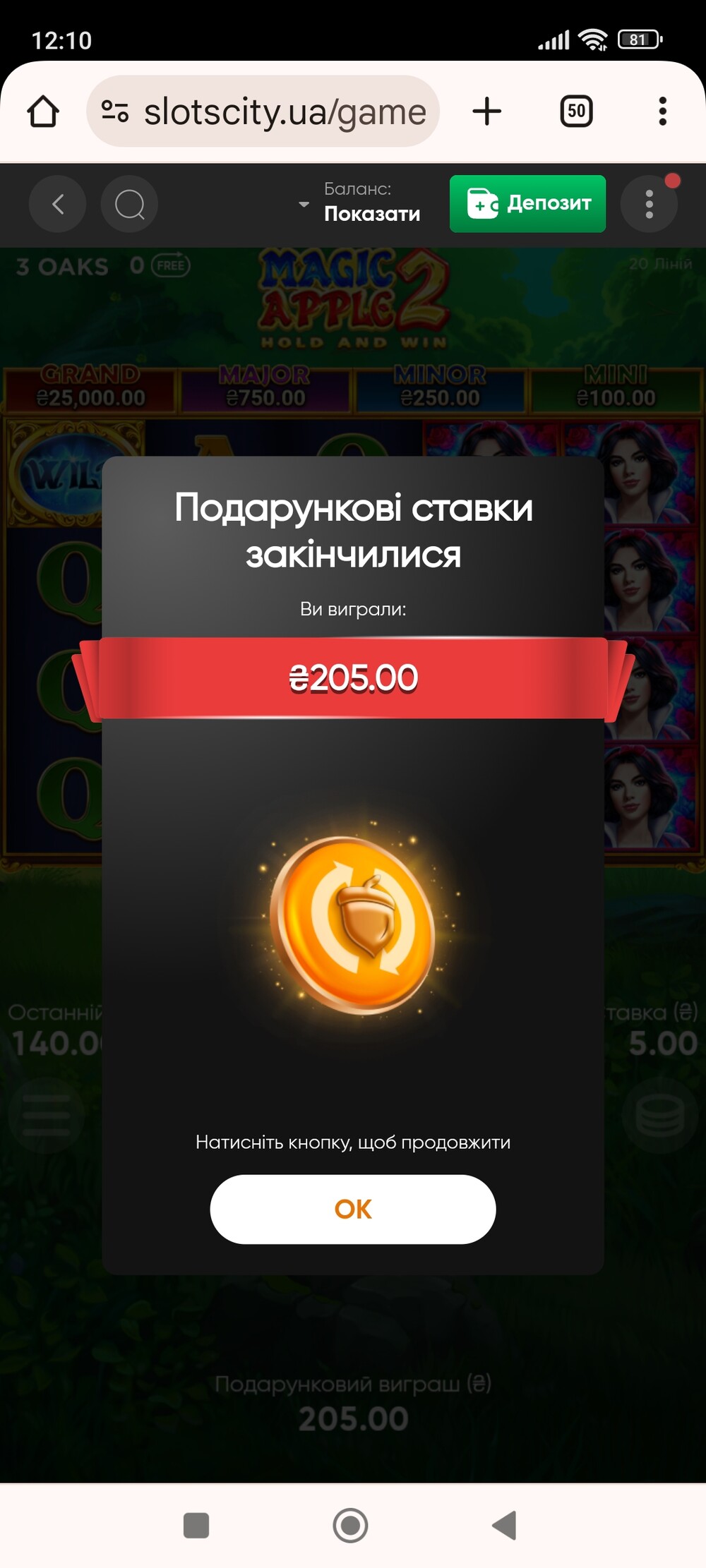Viewport: 706px width, 1568px height.
Task: Tap the browser home icon
Action: tap(43, 111)
